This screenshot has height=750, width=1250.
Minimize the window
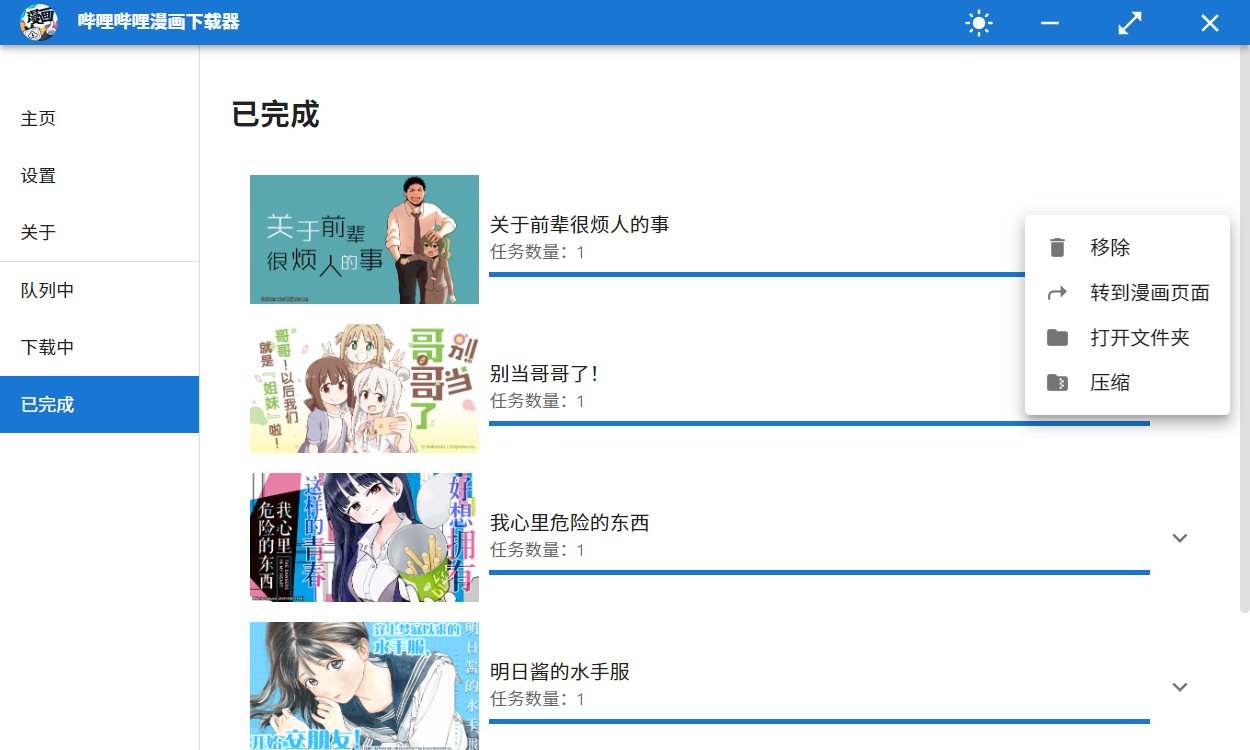1050,23
